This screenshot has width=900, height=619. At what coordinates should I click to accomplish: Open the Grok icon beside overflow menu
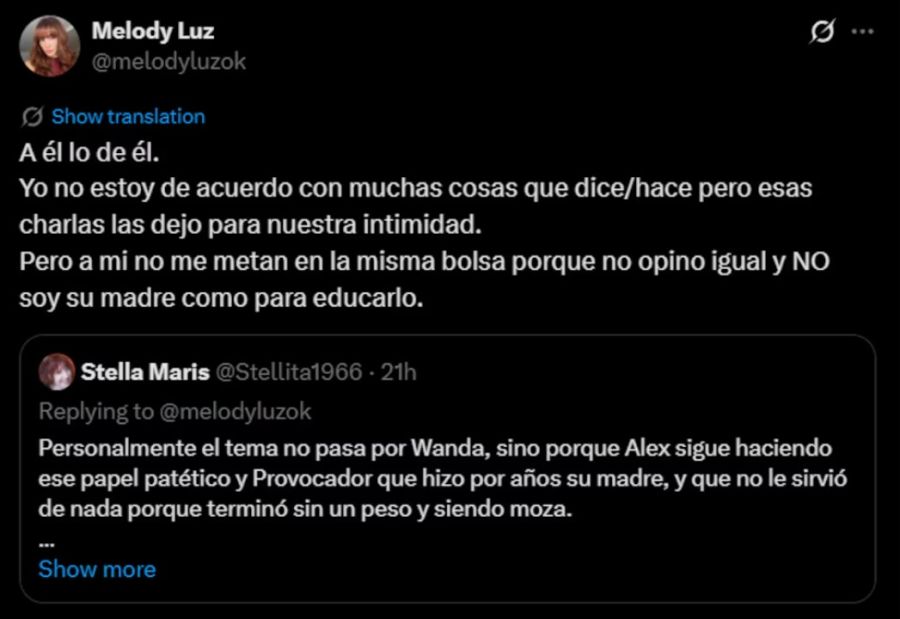click(821, 33)
